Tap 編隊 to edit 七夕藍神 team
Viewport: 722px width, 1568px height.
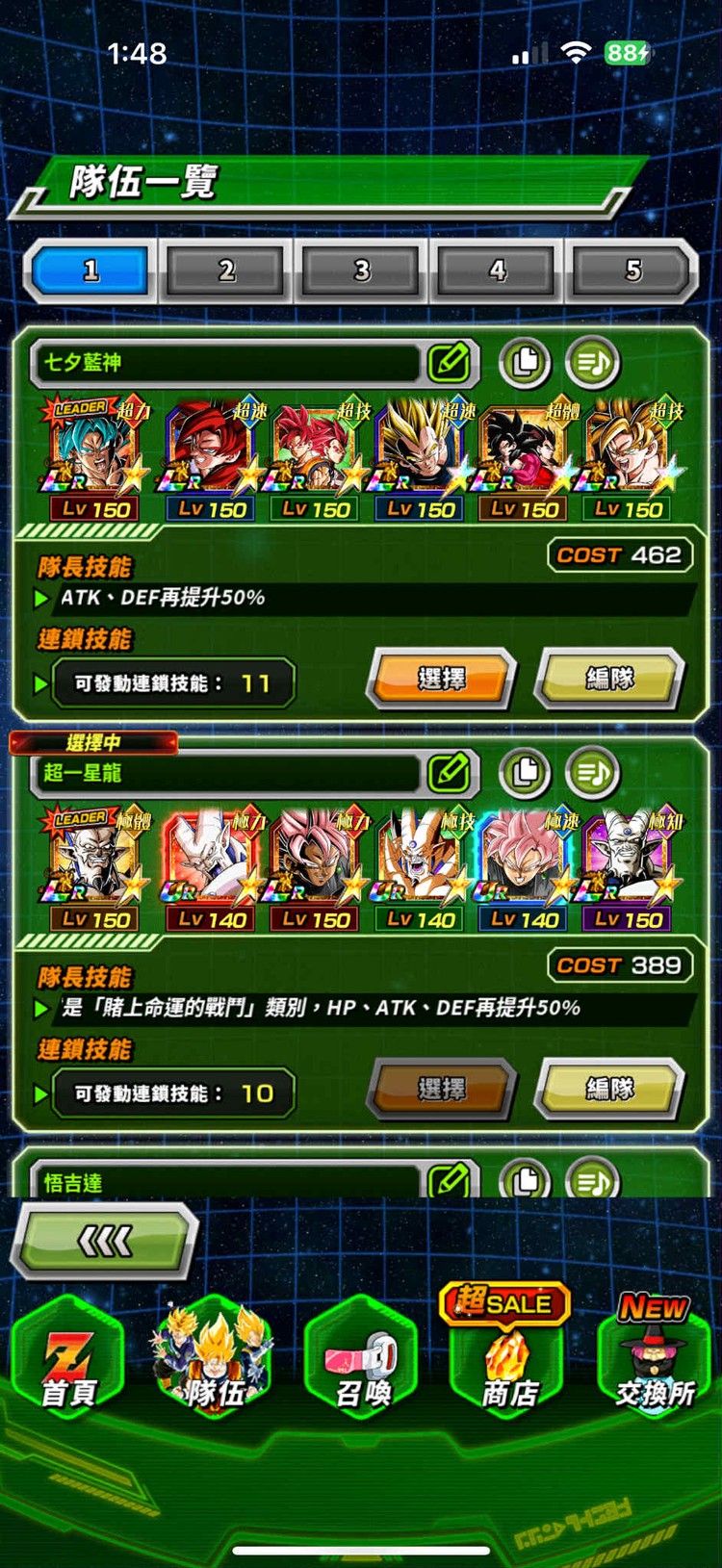[x=609, y=680]
